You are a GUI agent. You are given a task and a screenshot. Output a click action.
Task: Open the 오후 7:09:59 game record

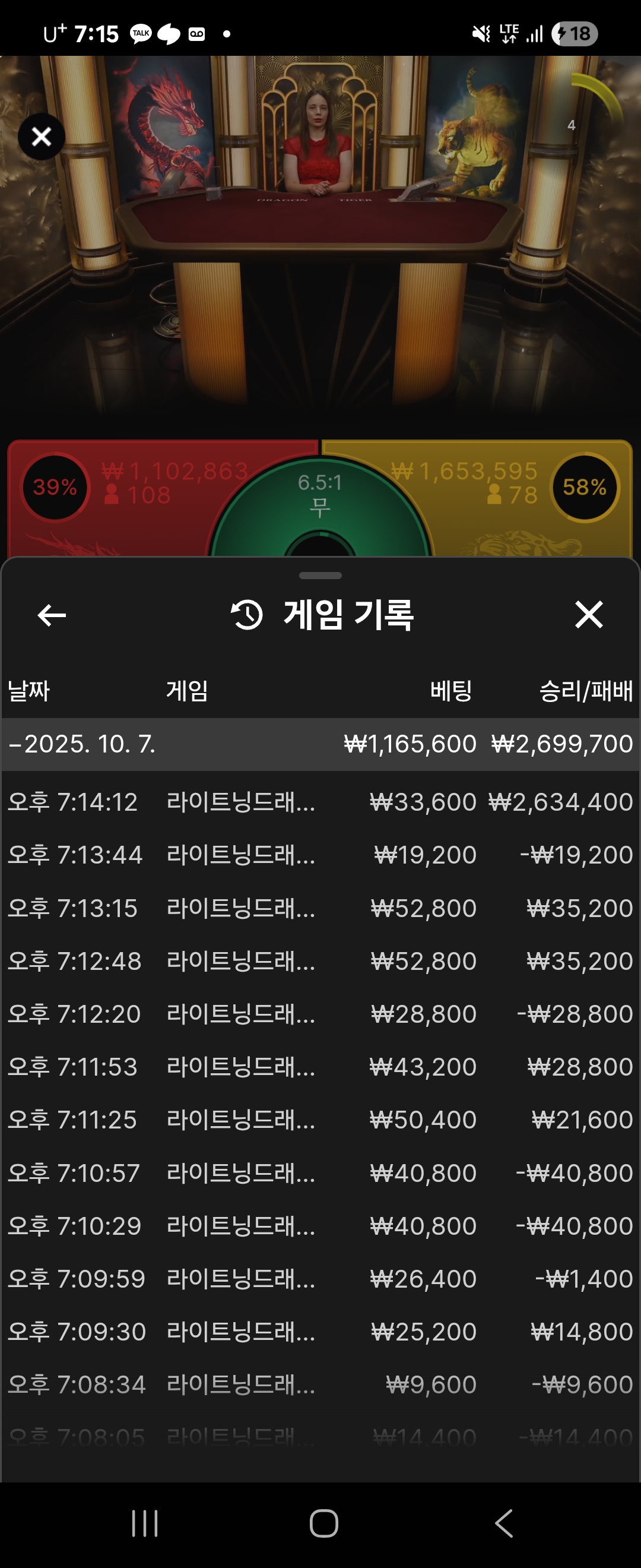[320, 1278]
